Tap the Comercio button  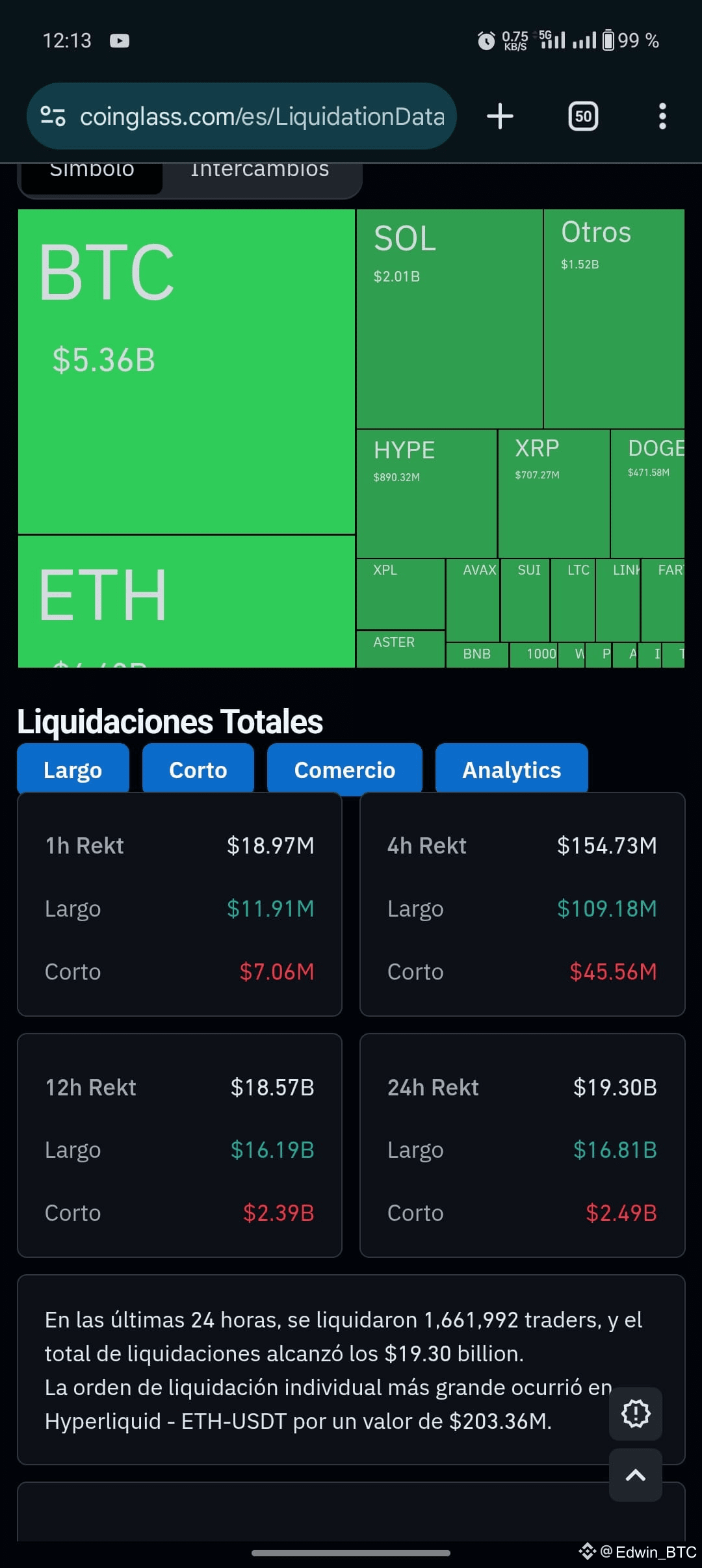344,769
